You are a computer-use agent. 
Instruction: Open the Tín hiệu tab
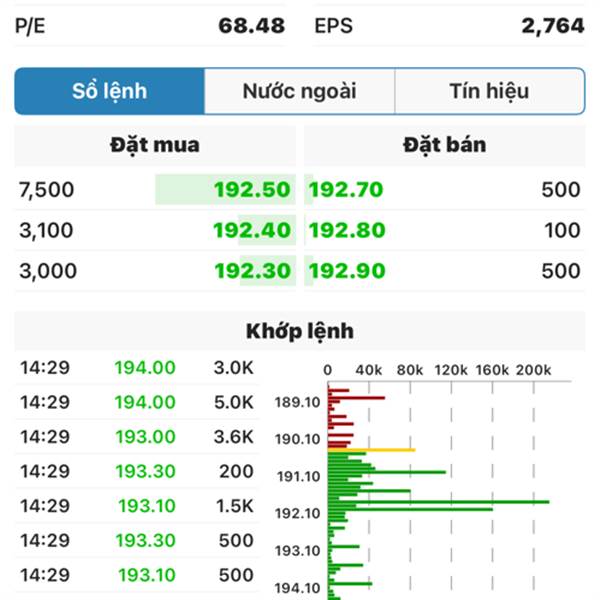point(489,92)
